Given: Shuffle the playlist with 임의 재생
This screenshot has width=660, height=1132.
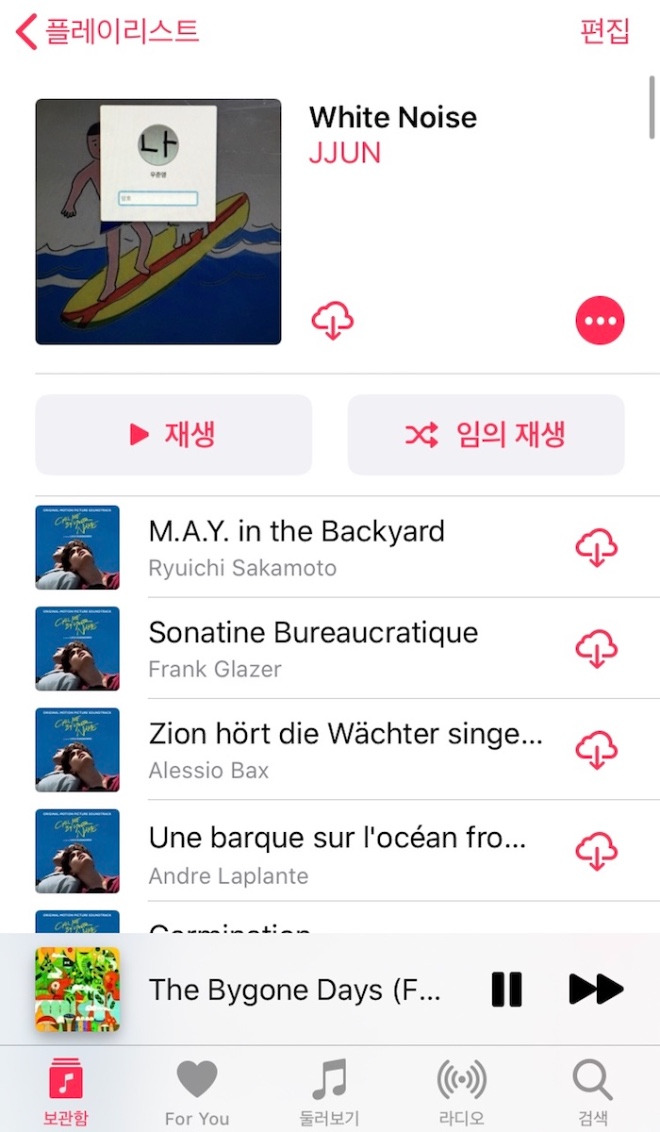Looking at the screenshot, I should pos(486,434).
